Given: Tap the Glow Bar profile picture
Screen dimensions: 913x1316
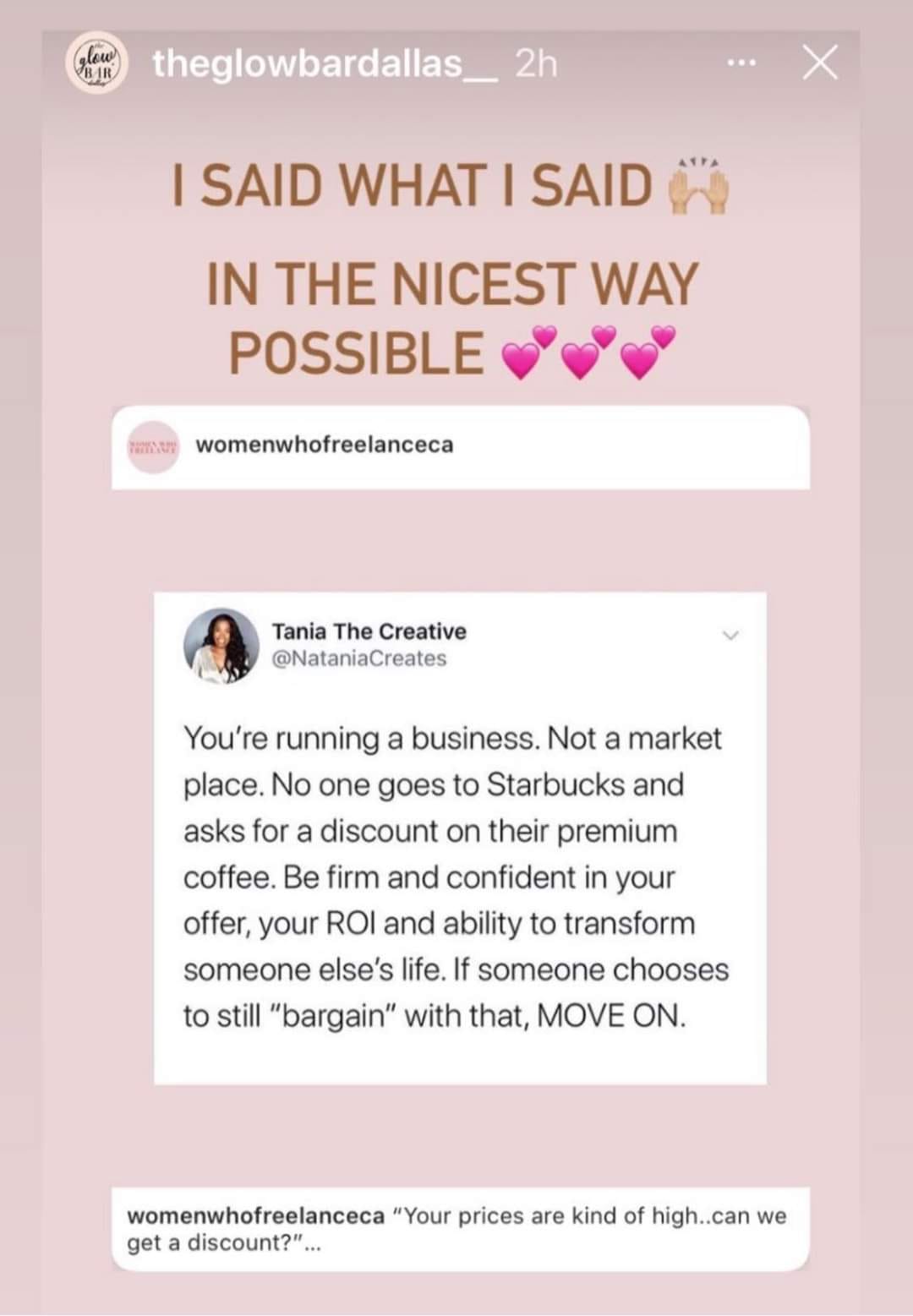Looking at the screenshot, I should tap(97, 63).
